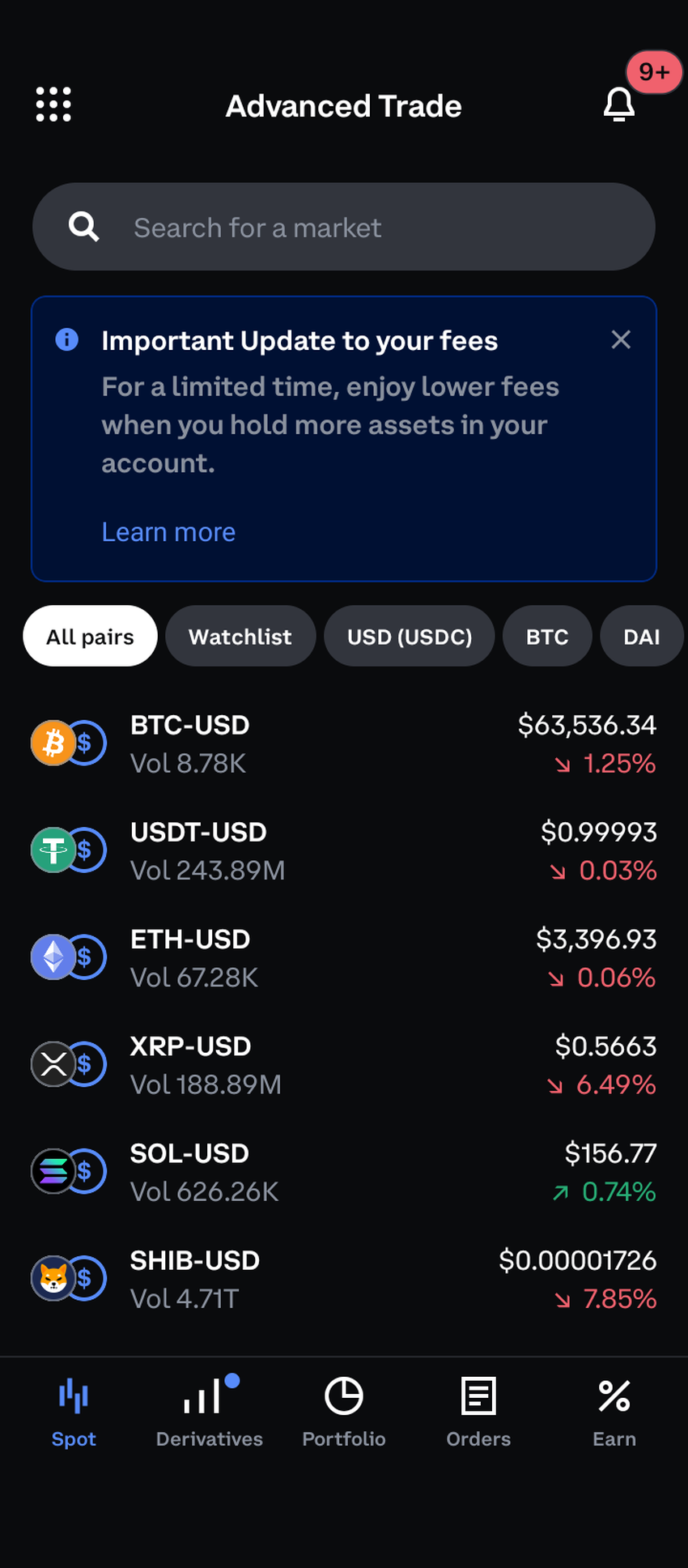Choose the DAI filter chip
The height and width of the screenshot is (1568, 688).
click(641, 637)
